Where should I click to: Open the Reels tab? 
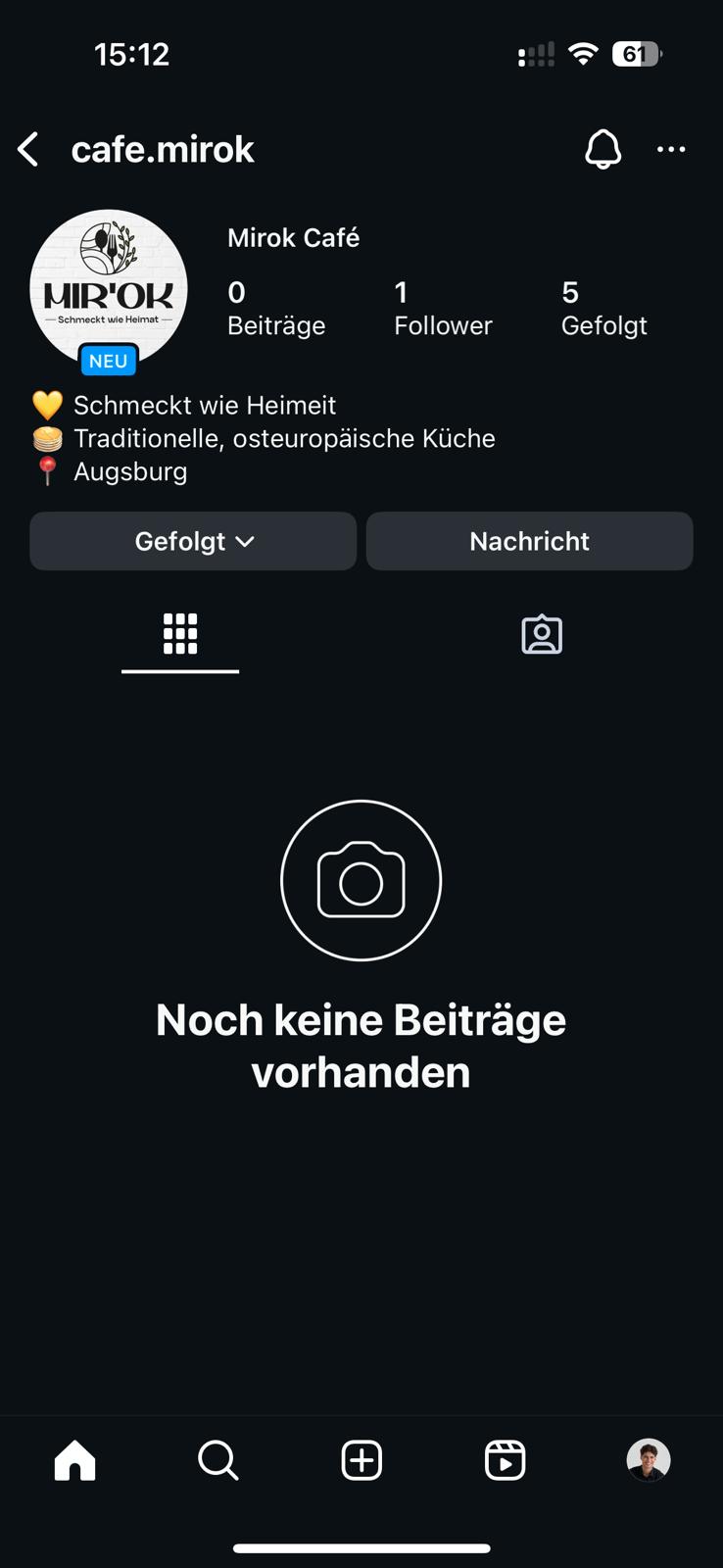(505, 1460)
